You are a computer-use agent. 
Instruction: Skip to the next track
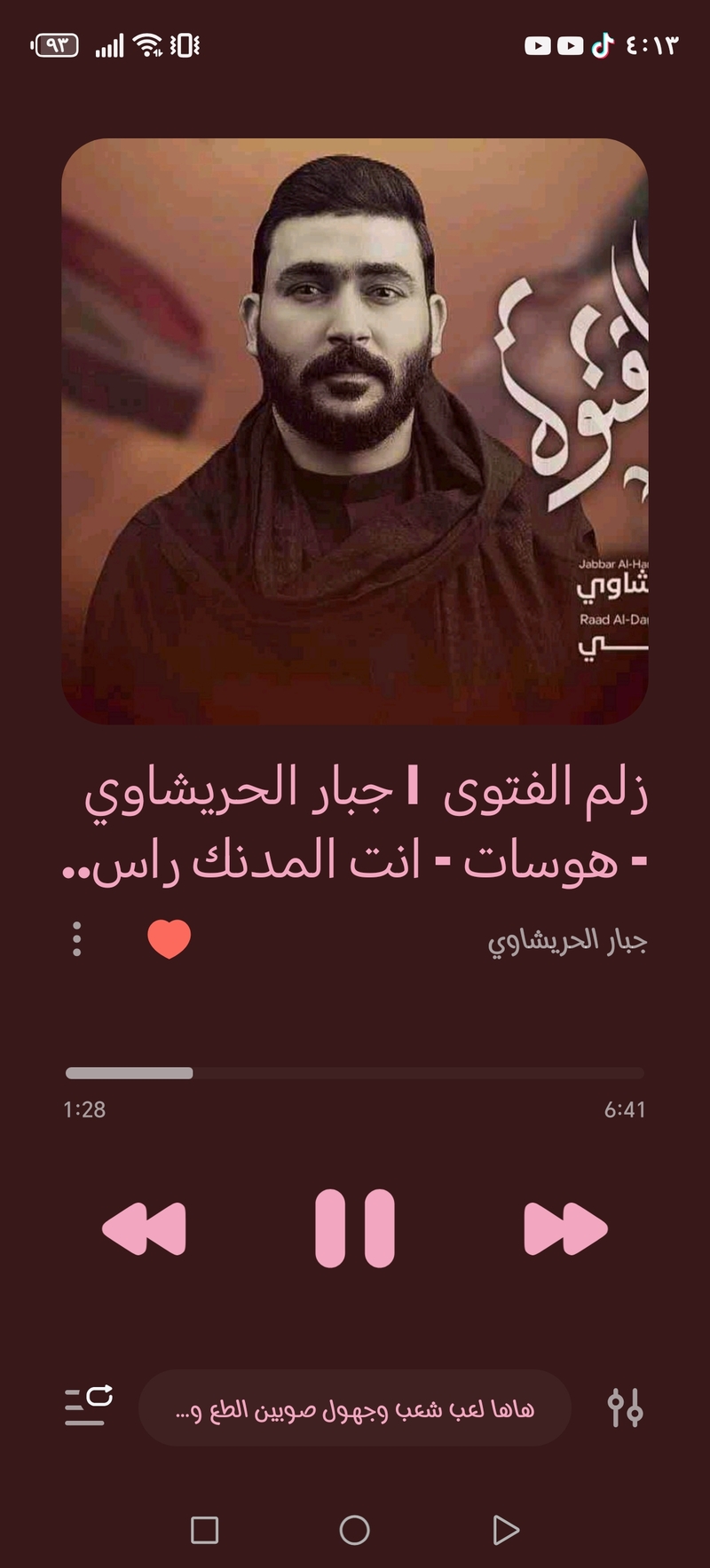565,1228
